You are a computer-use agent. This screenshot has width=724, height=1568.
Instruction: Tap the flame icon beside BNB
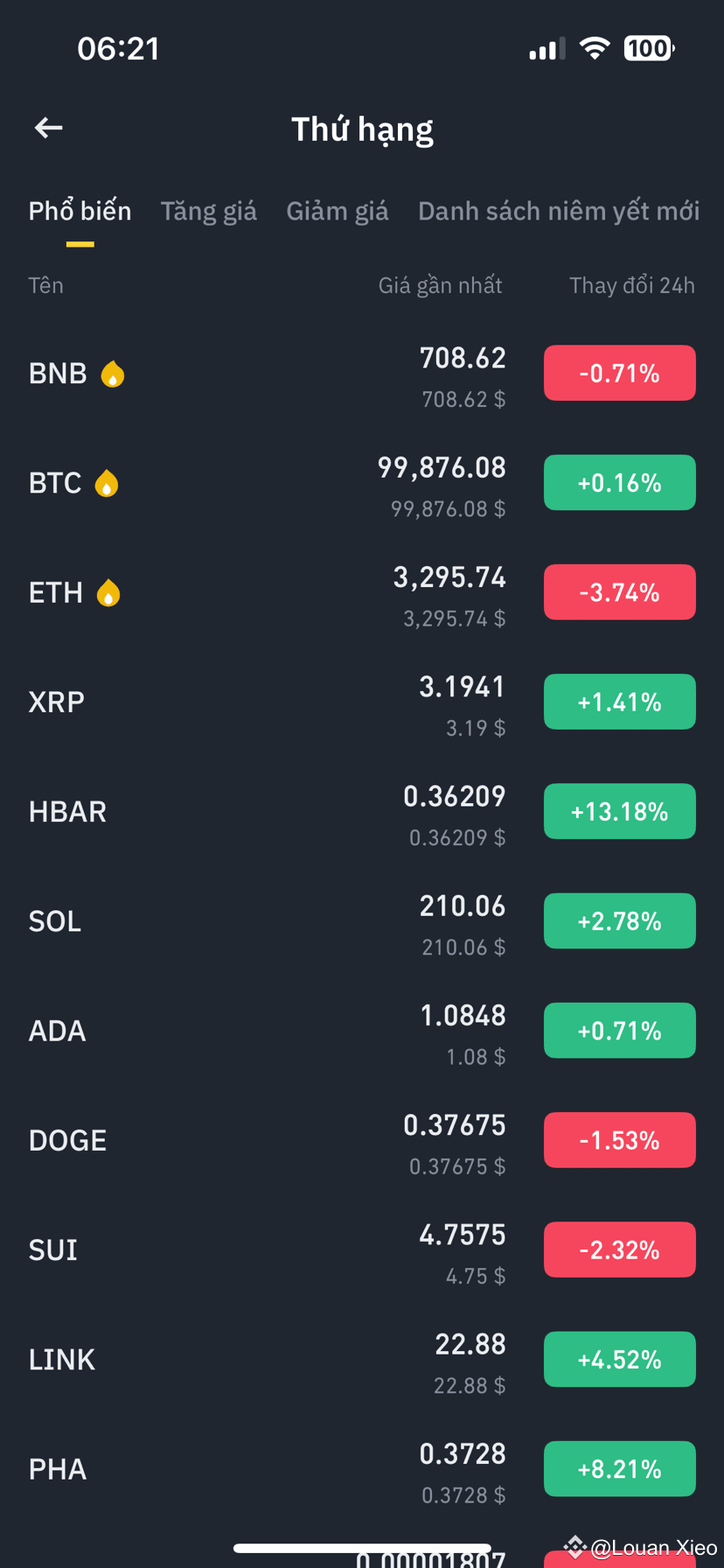click(x=113, y=372)
